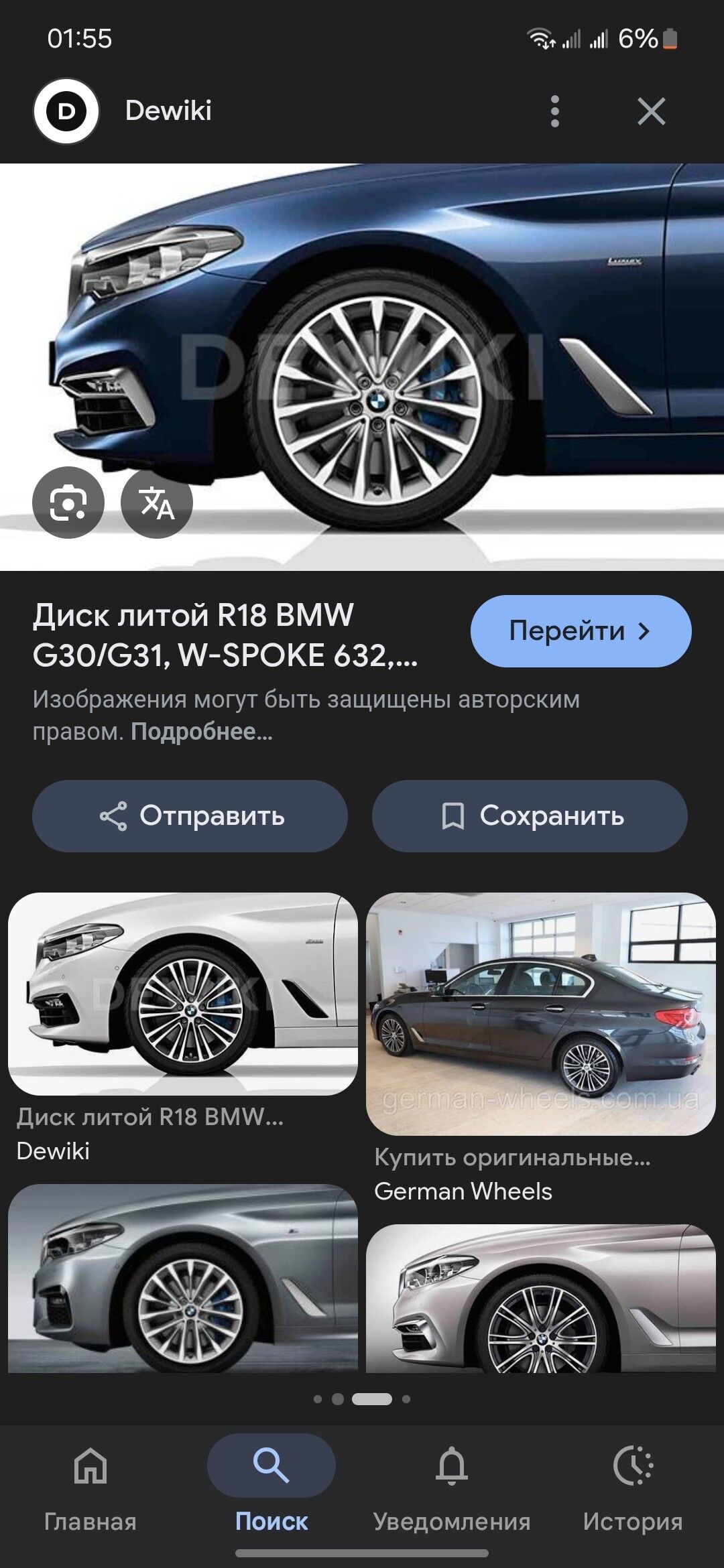The height and width of the screenshot is (1568, 724).
Task: Save the image with Сохранить
Action: pyautogui.click(x=530, y=815)
